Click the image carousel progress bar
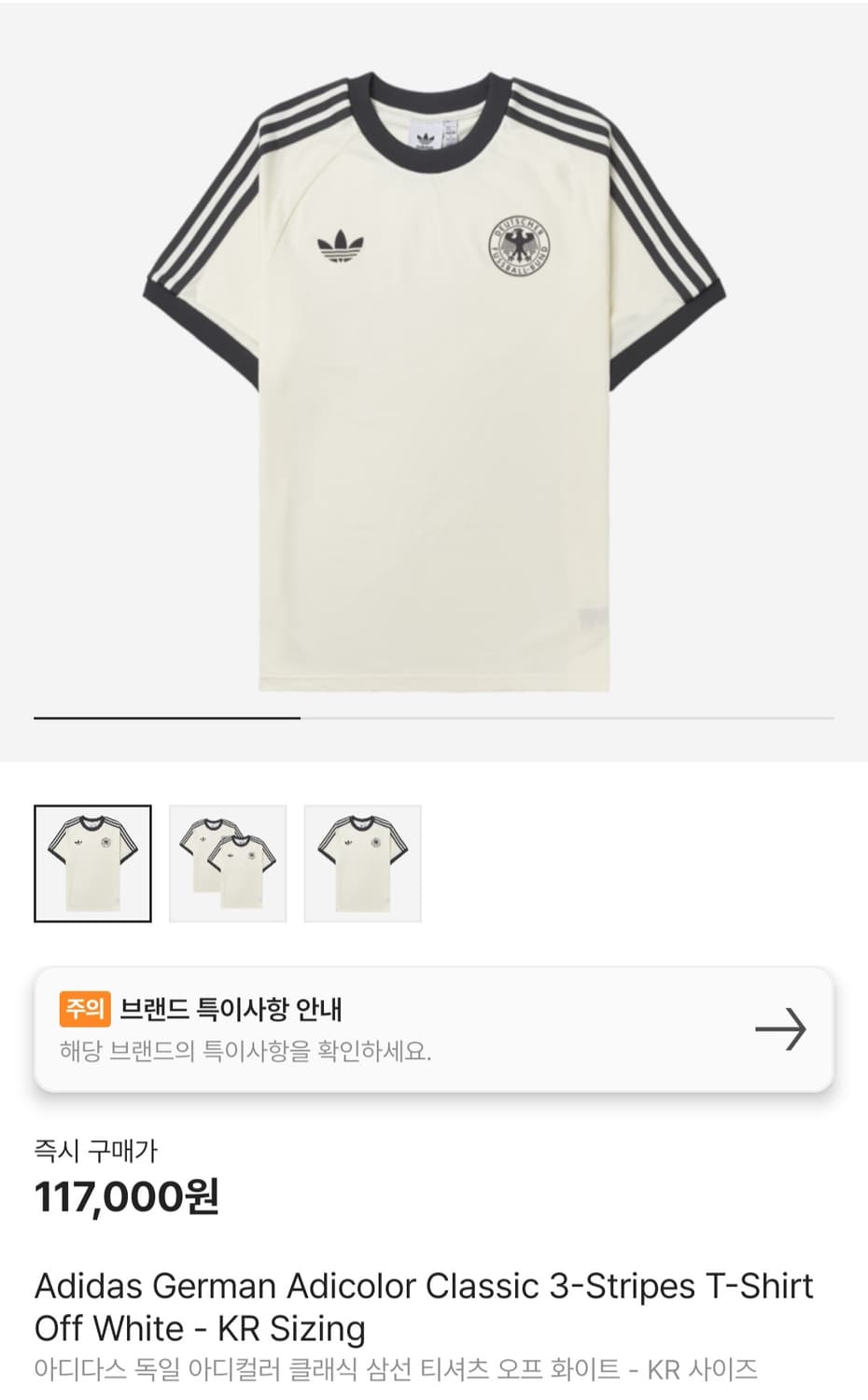Screen dimensions: 868x1400 [434, 719]
